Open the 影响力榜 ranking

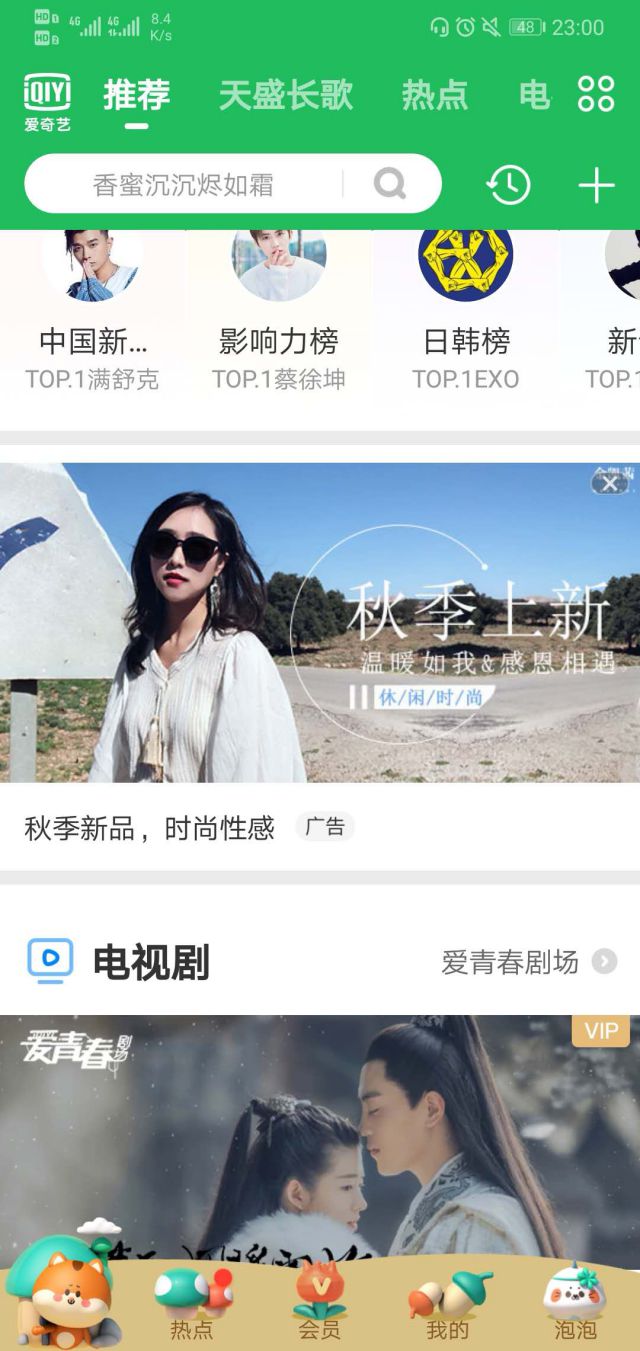pyautogui.click(x=279, y=310)
